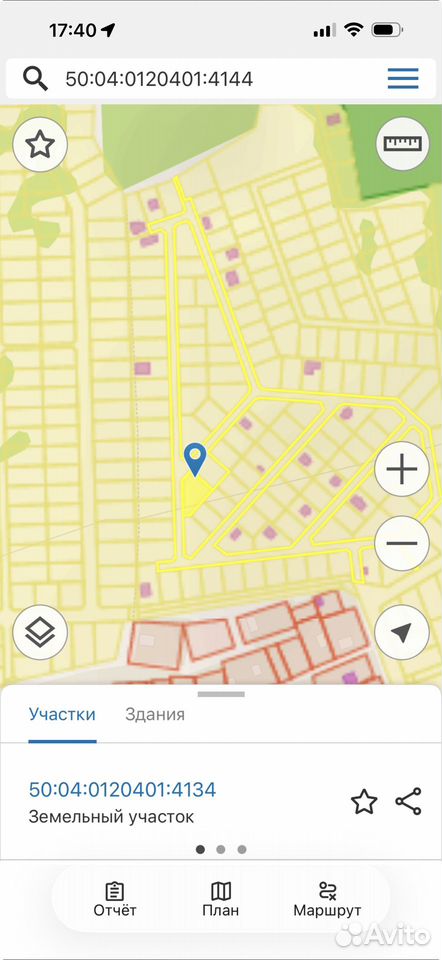Viewport: 442px width, 960px height.
Task: Center map on my location
Action: click(x=402, y=632)
